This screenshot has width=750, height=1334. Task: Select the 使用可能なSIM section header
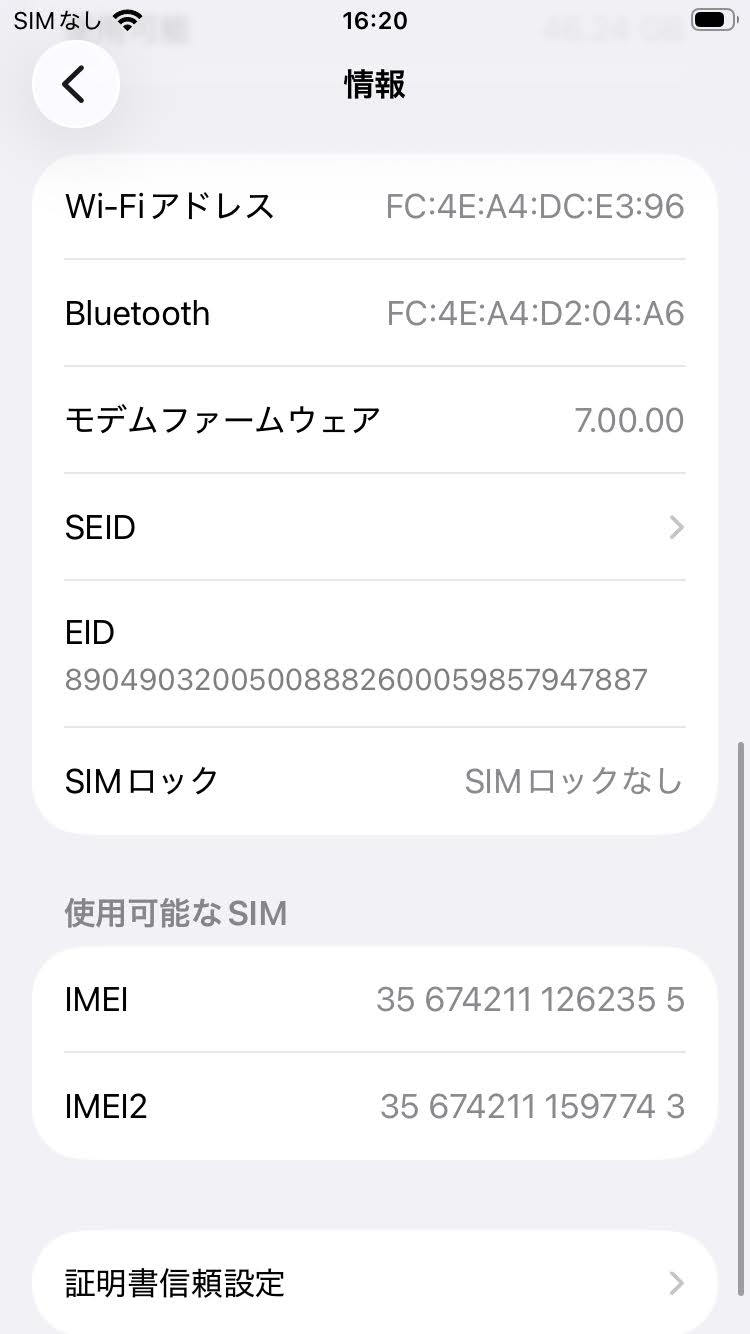(x=174, y=913)
